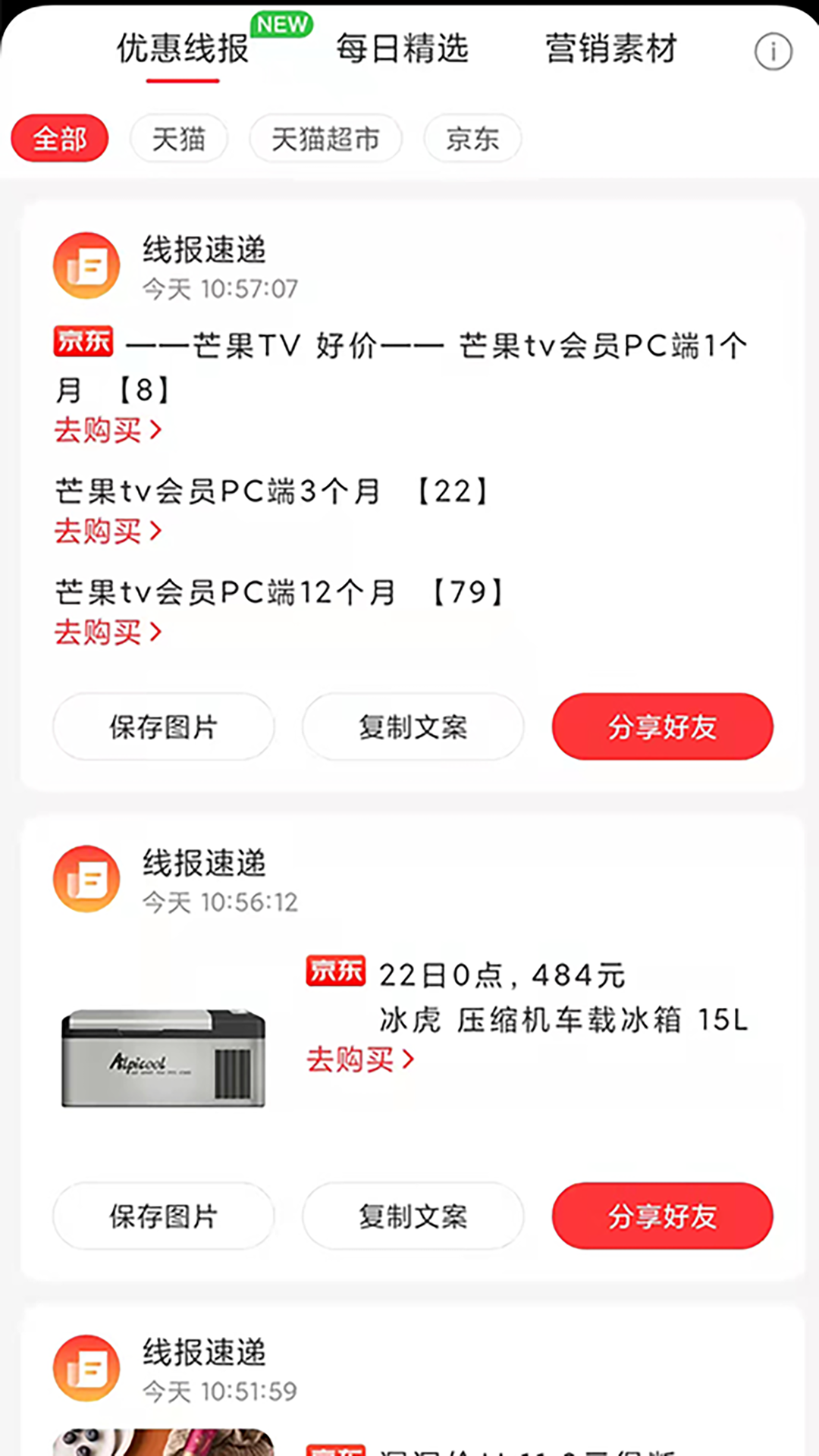Switch to the 营销素材 tab
Screen dimensions: 819x1456
(x=610, y=49)
